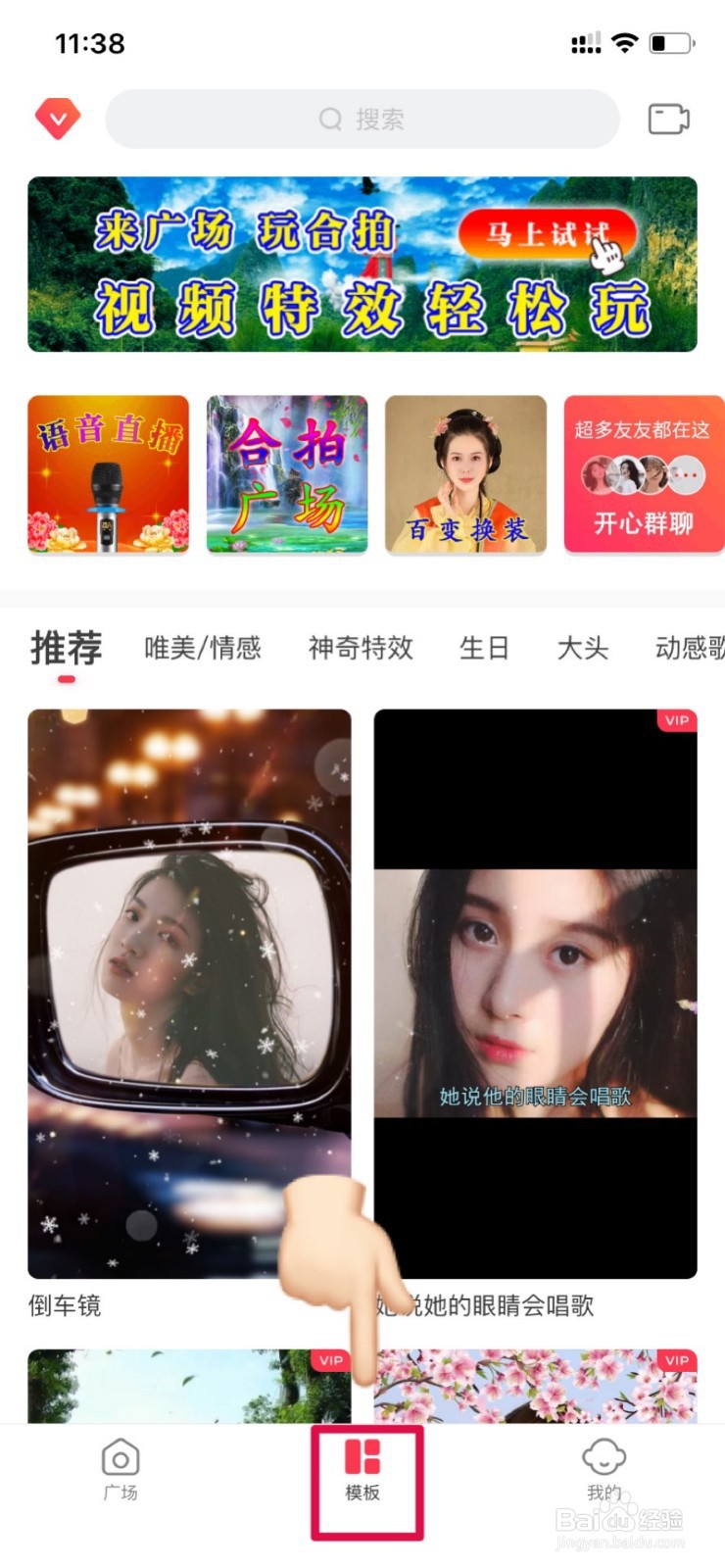Open the camera recording icon top right

(669, 119)
